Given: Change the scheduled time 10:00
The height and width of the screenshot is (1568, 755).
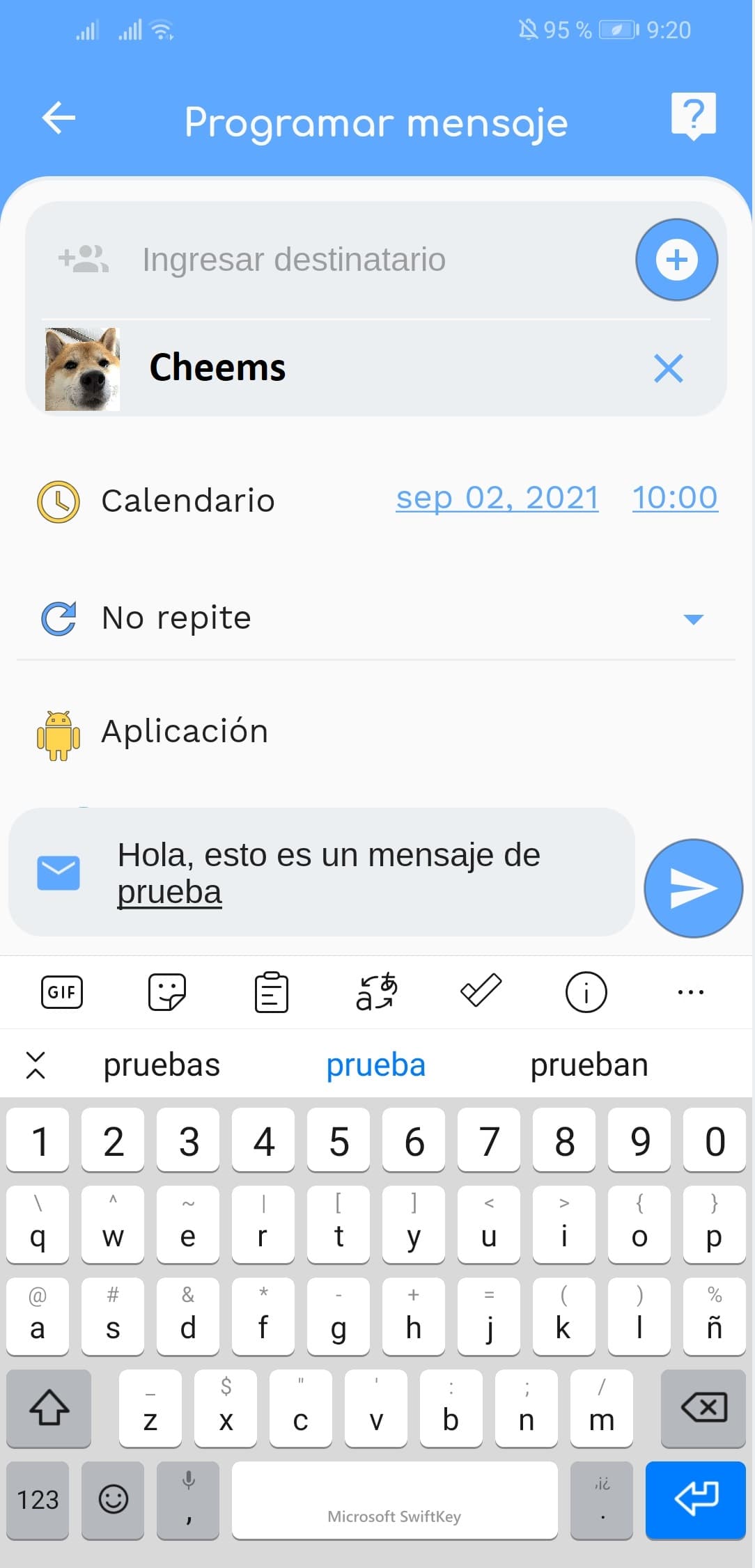Looking at the screenshot, I should click(674, 499).
